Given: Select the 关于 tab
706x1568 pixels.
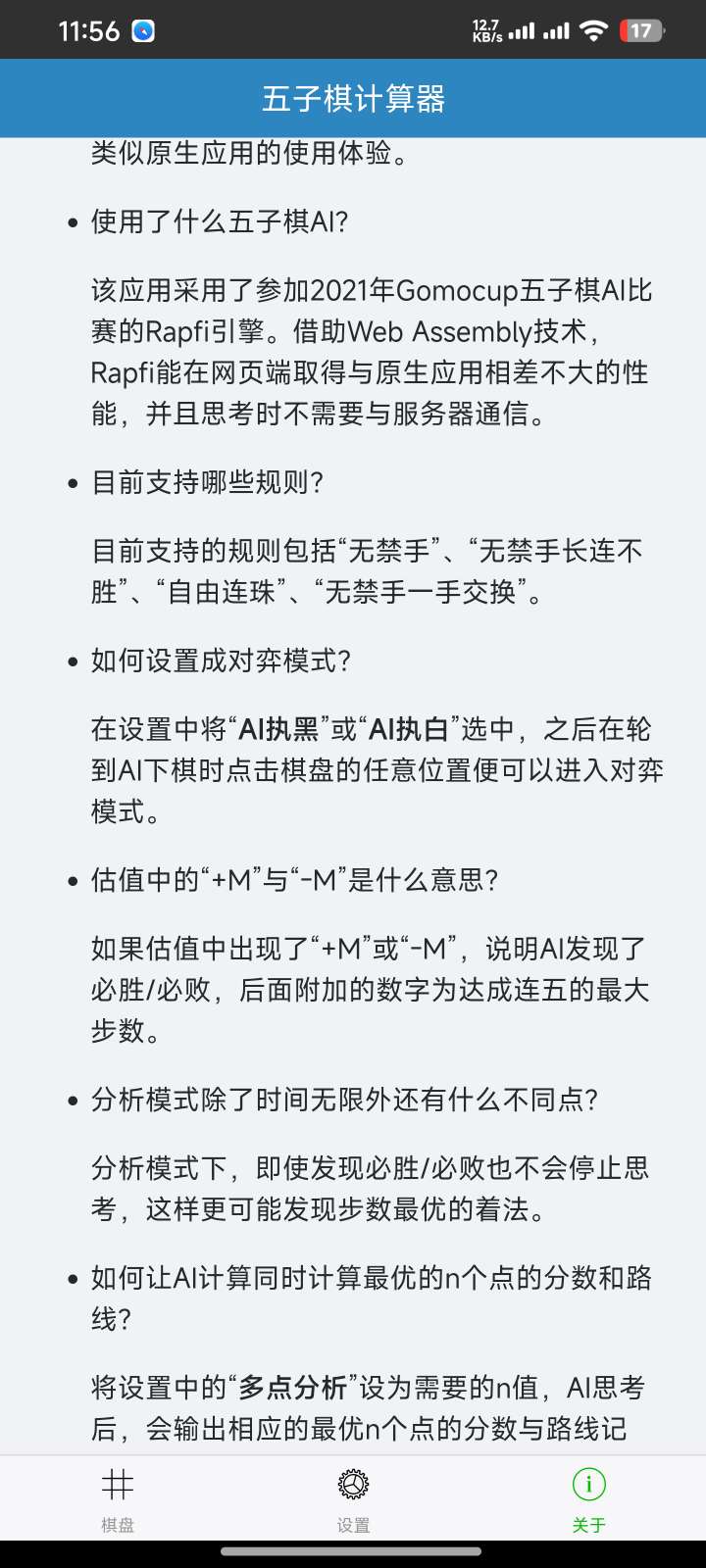Looking at the screenshot, I should click(x=588, y=1498).
